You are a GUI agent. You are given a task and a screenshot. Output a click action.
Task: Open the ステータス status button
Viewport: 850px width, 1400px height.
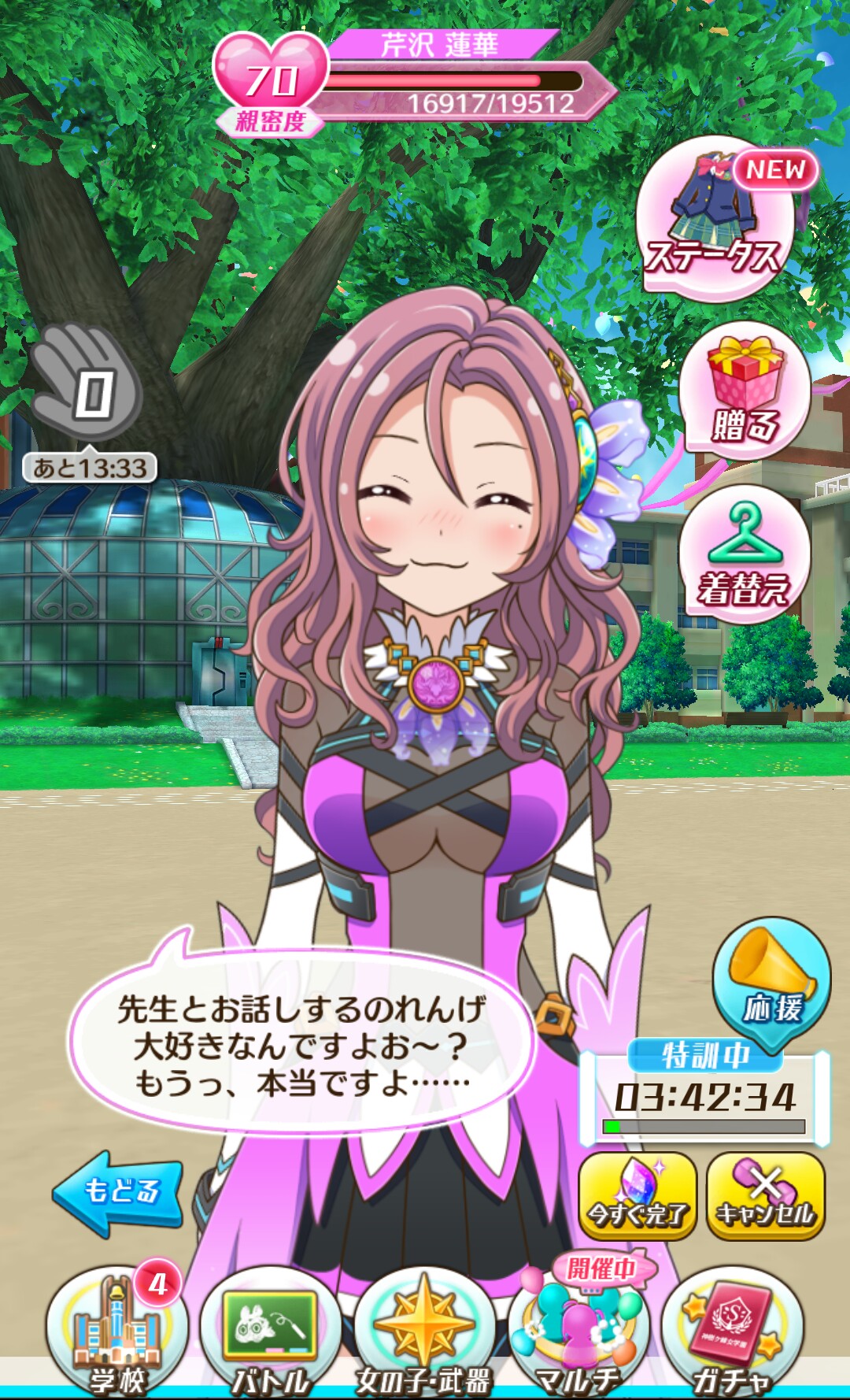tap(715, 220)
